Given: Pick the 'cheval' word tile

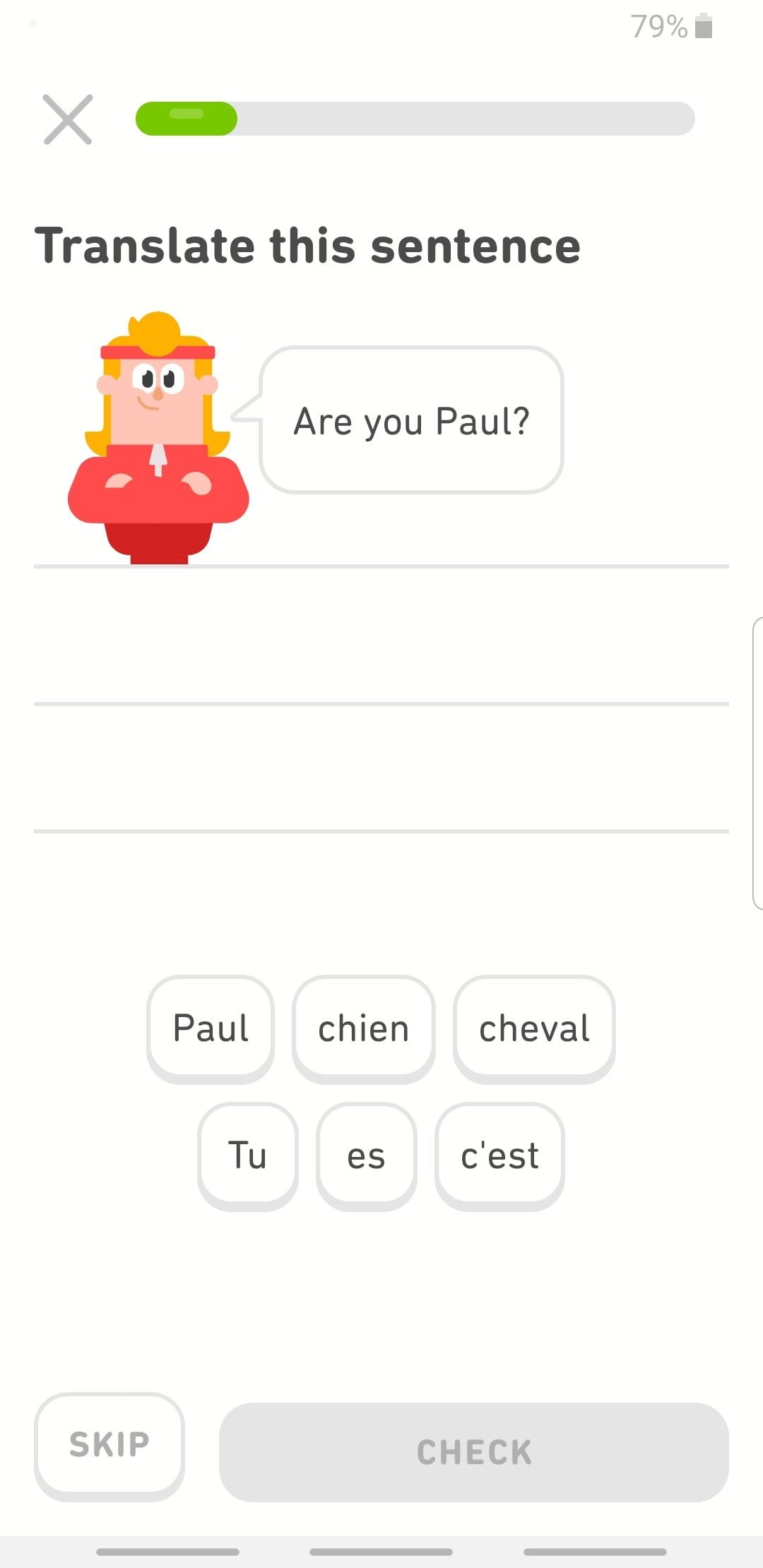Looking at the screenshot, I should click(x=534, y=1028).
